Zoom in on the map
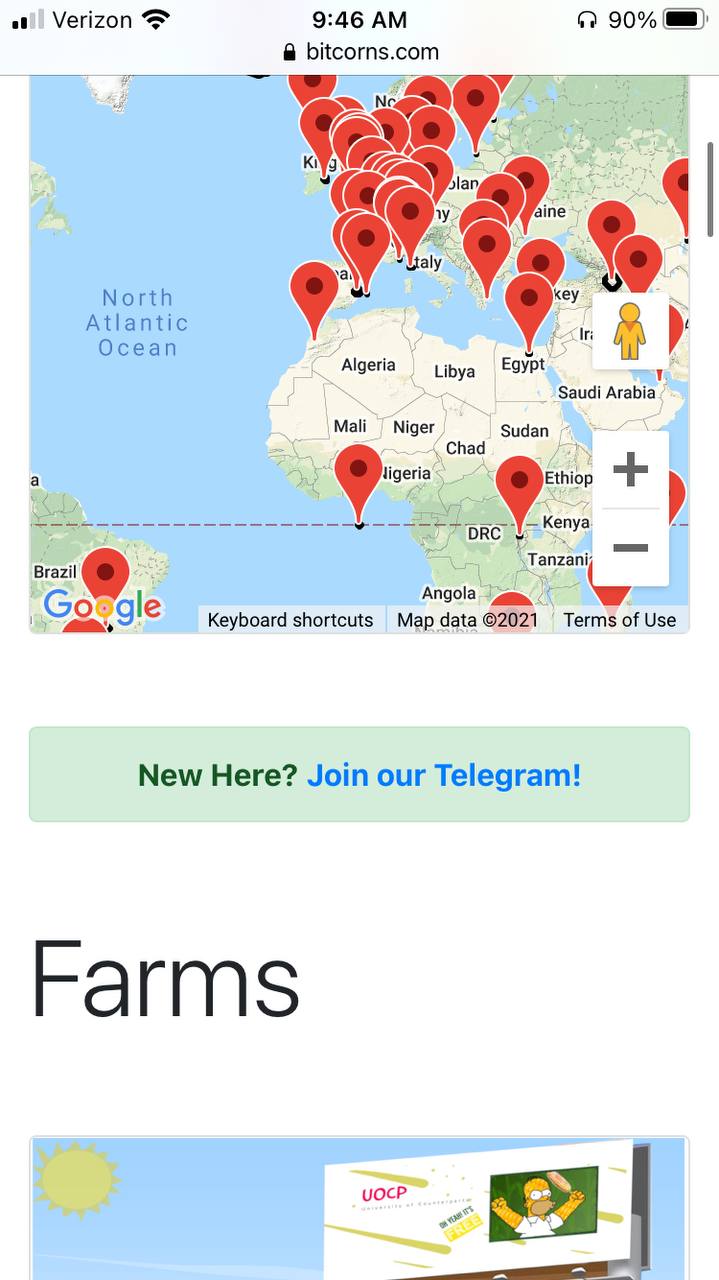The height and width of the screenshot is (1280, 719). 630,469
